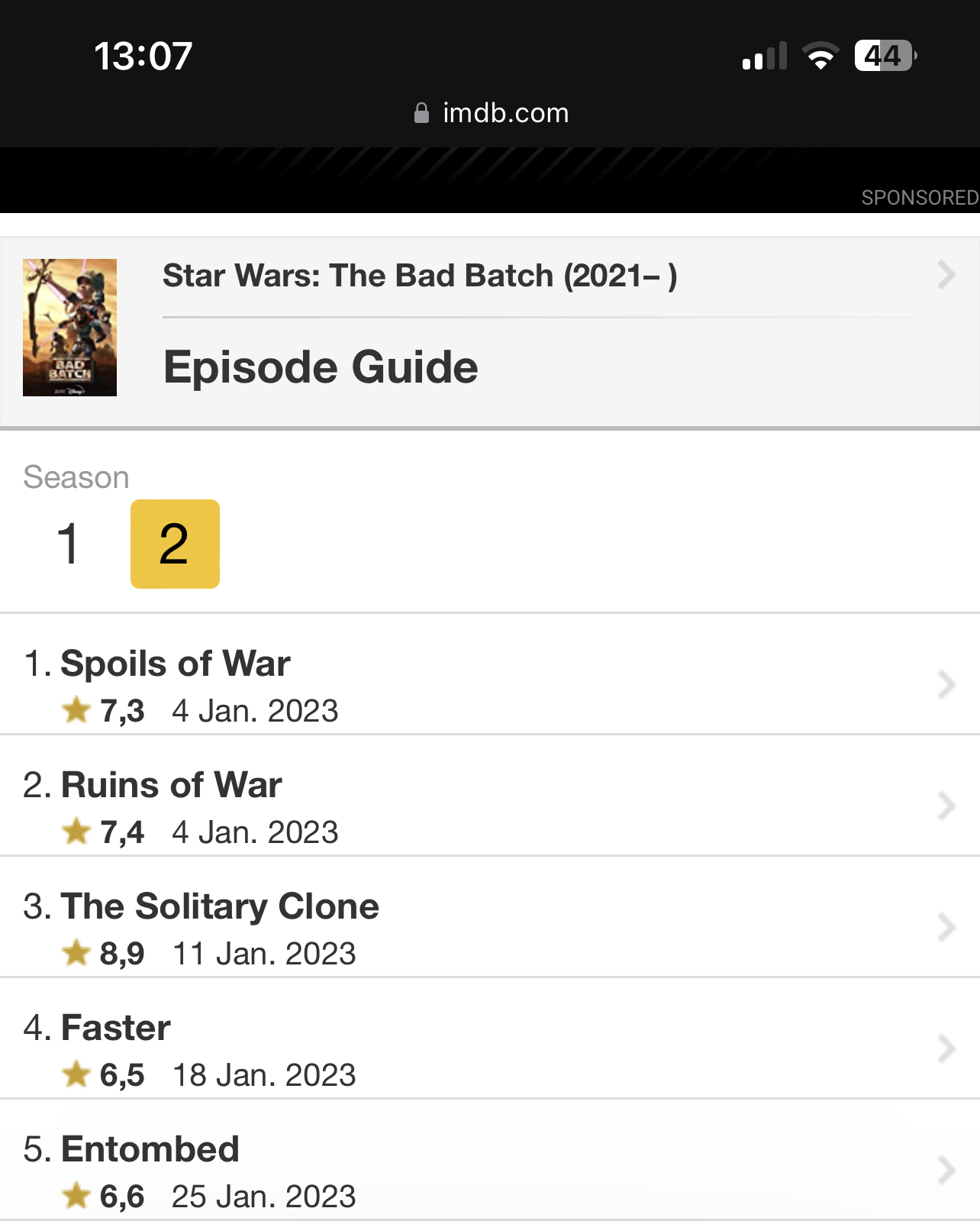Select Season 2
This screenshot has height=1221, width=980.
tap(175, 544)
